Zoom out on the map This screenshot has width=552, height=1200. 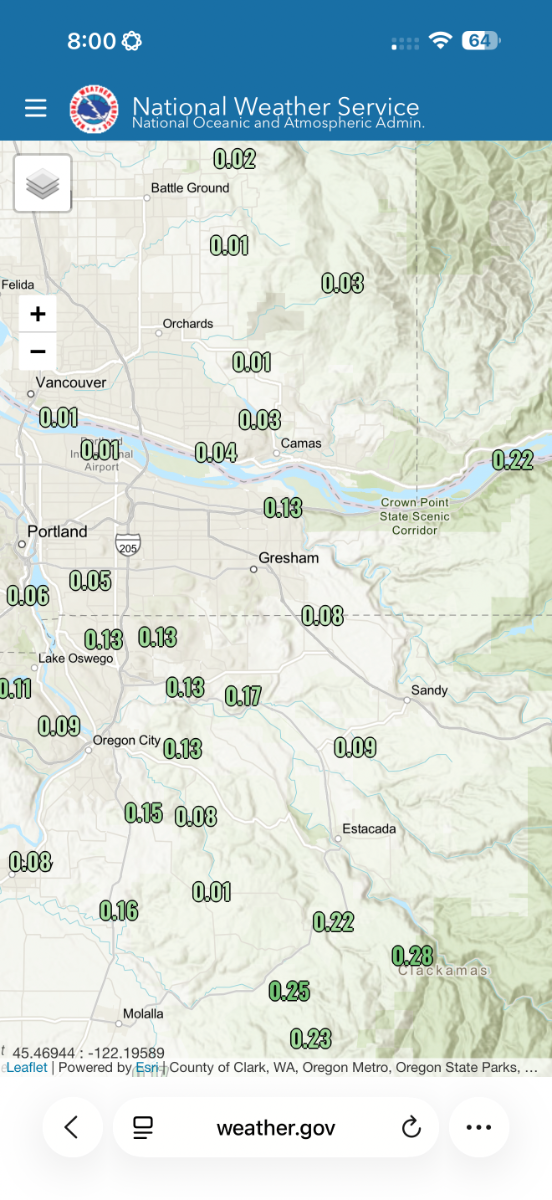38,352
